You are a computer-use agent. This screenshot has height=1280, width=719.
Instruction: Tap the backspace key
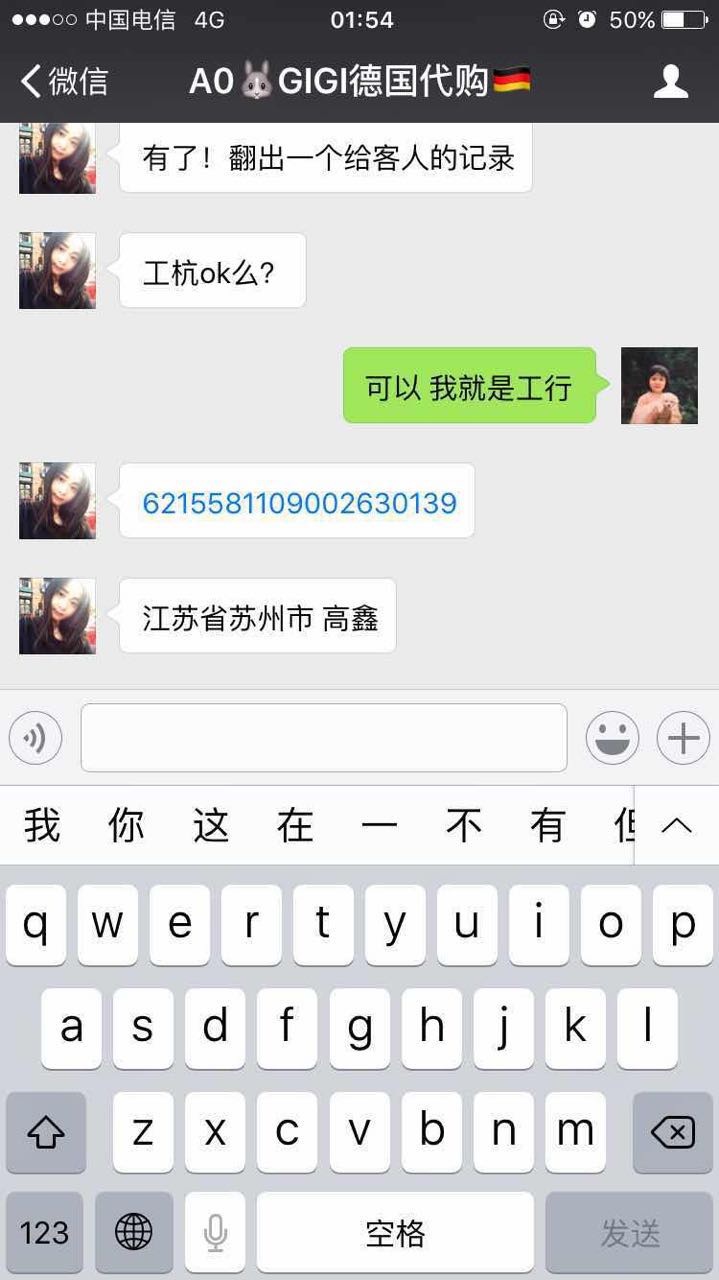[671, 1132]
